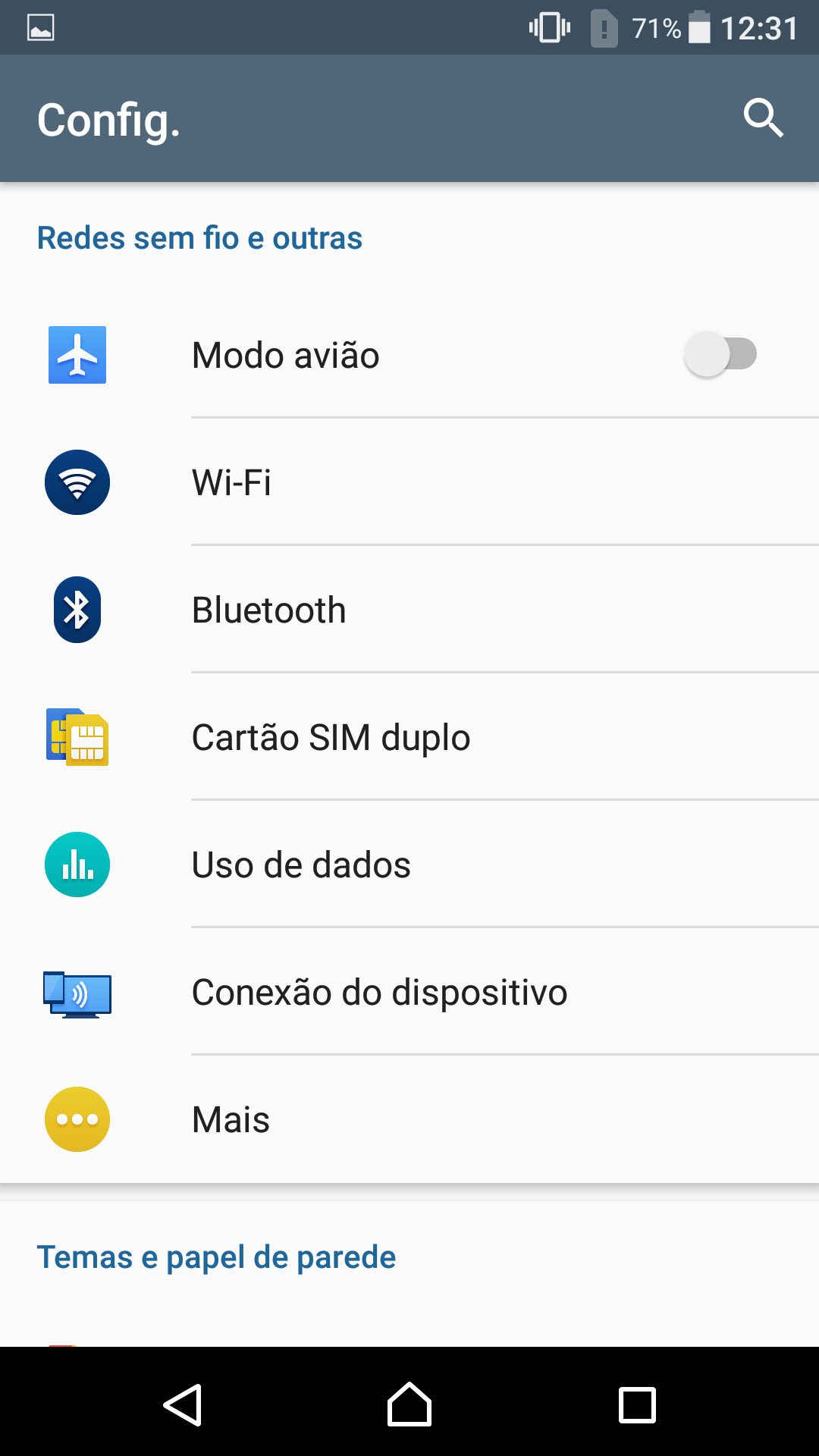Viewport: 819px width, 1456px height.
Task: Open search in Config.
Action: [x=763, y=118]
